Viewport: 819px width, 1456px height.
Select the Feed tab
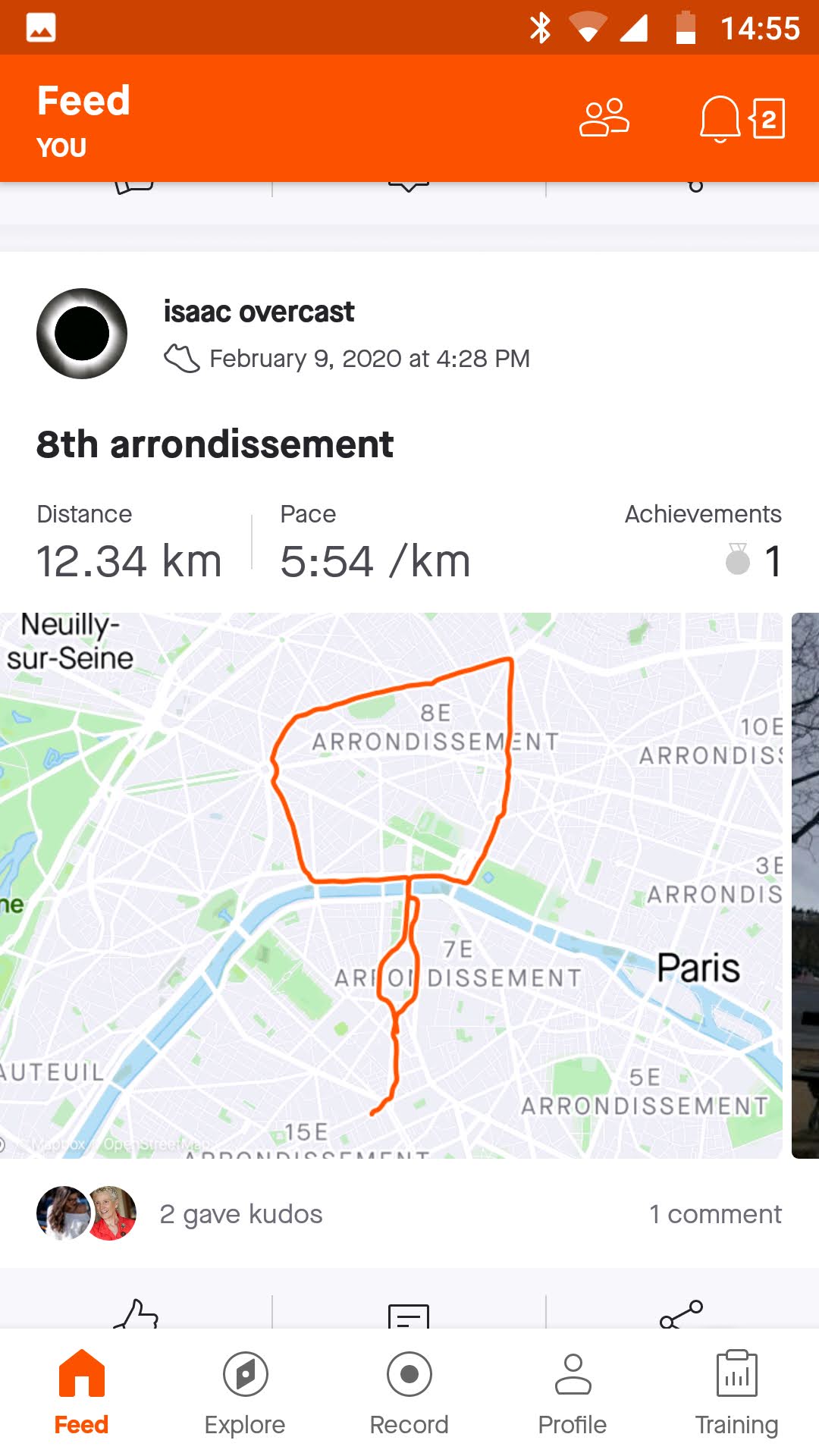click(x=81, y=1392)
